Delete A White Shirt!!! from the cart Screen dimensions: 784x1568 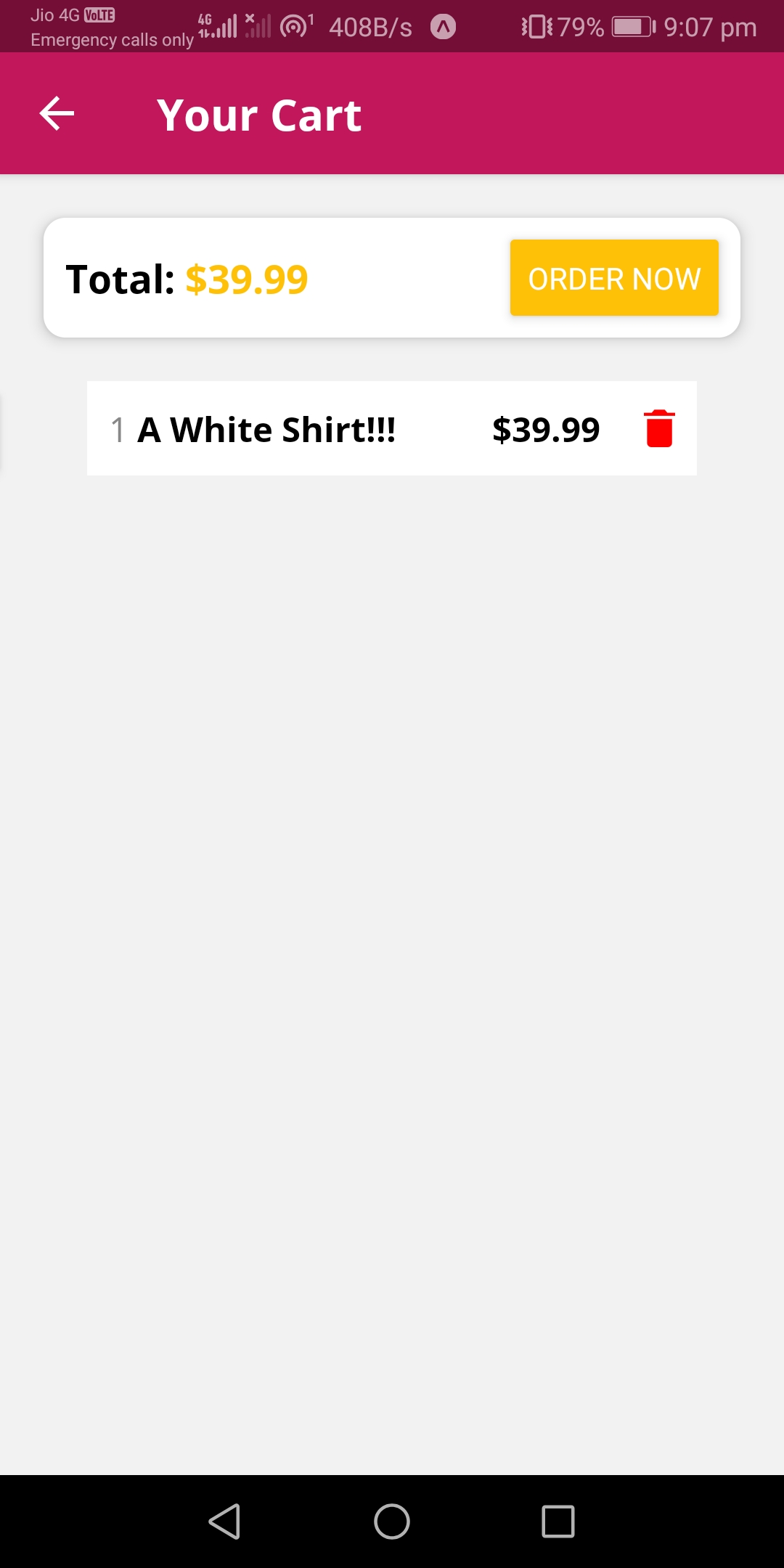pyautogui.click(x=659, y=428)
